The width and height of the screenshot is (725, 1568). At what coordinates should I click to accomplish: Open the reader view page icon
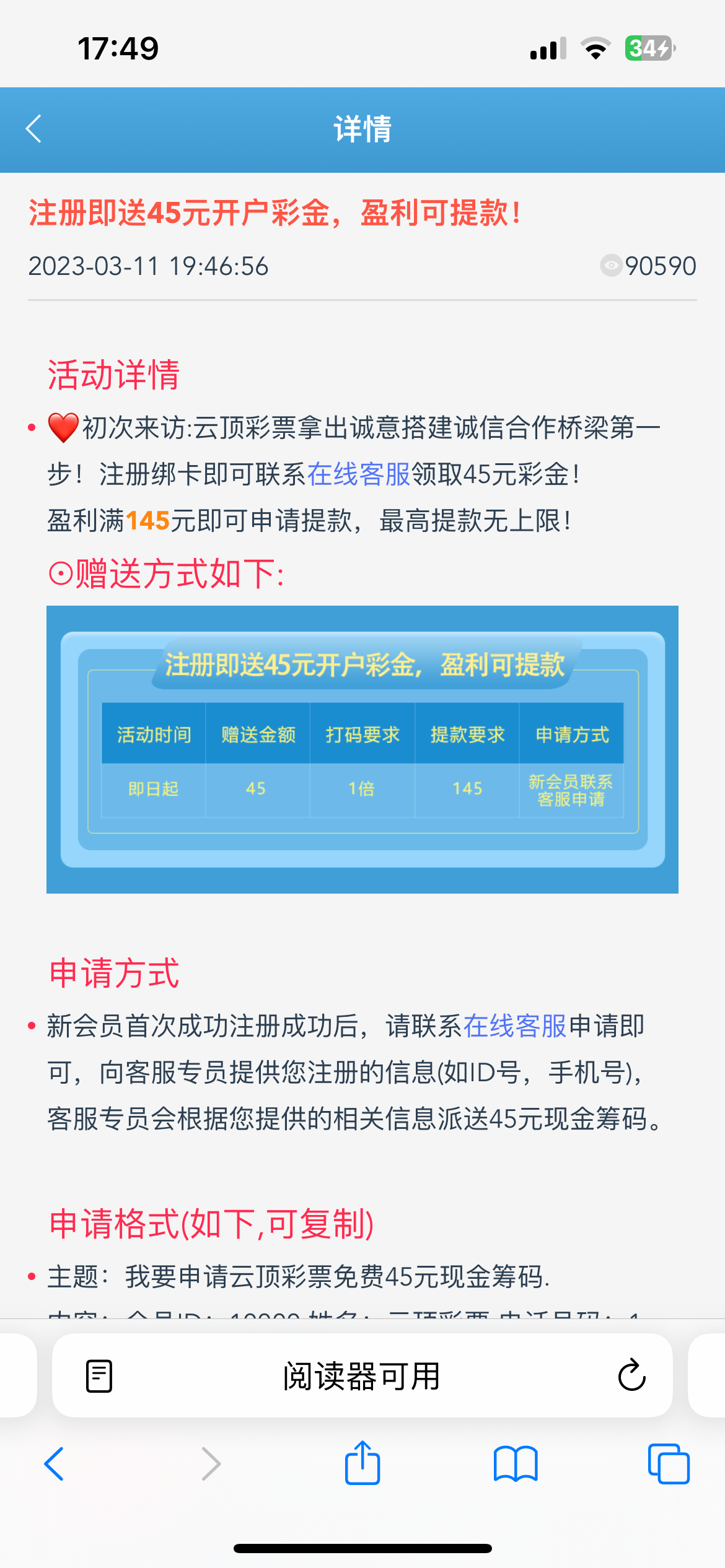(99, 1376)
